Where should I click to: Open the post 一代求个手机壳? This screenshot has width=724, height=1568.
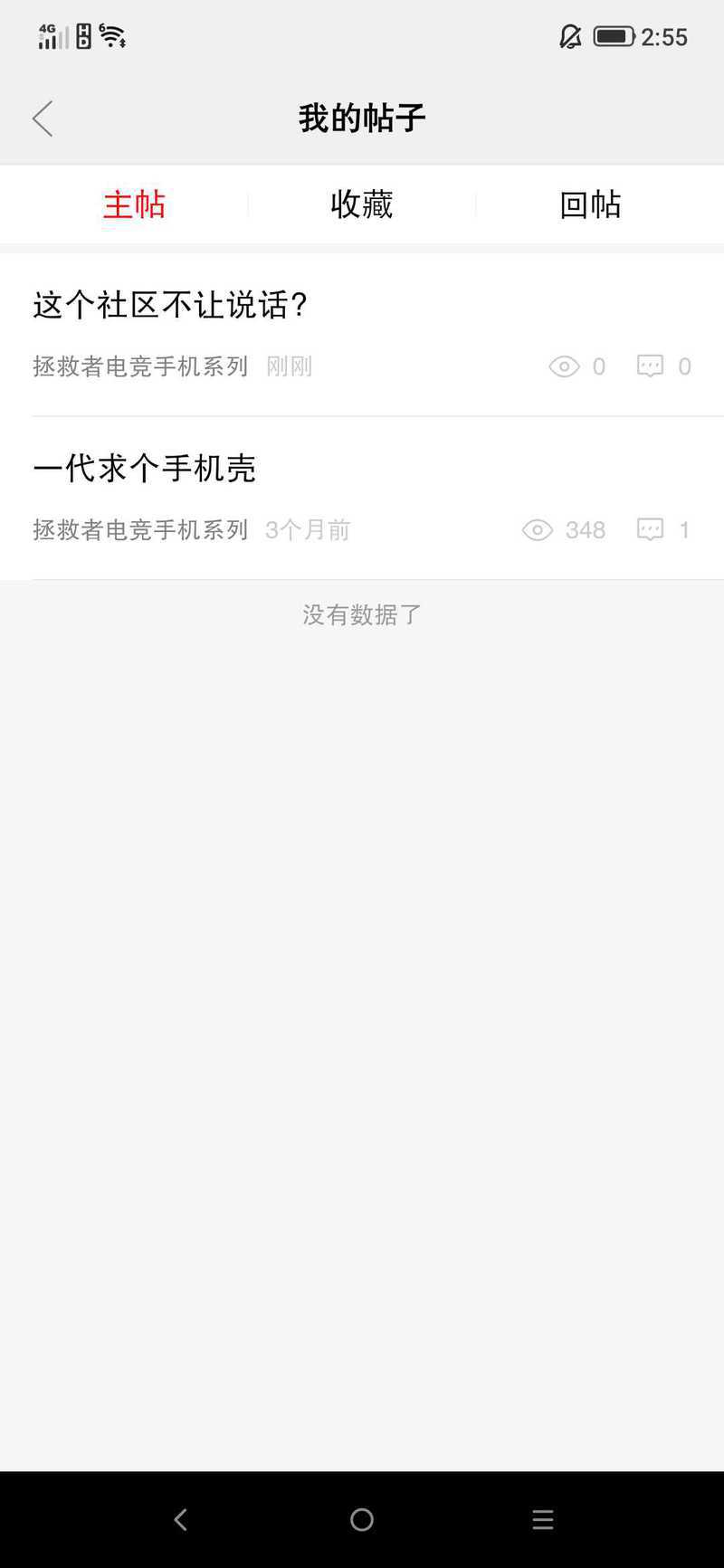145,469
